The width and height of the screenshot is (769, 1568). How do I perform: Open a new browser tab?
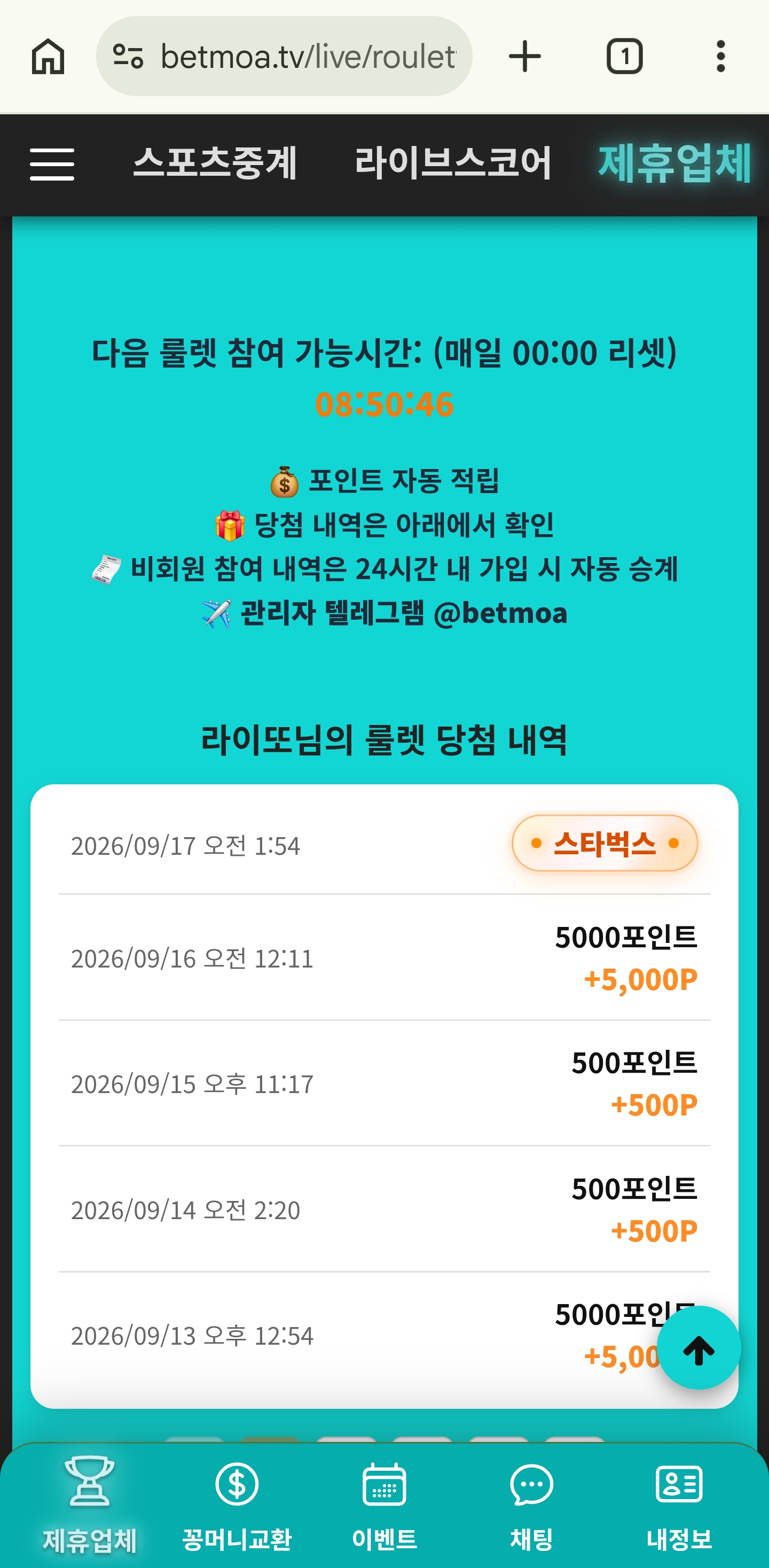pos(524,57)
